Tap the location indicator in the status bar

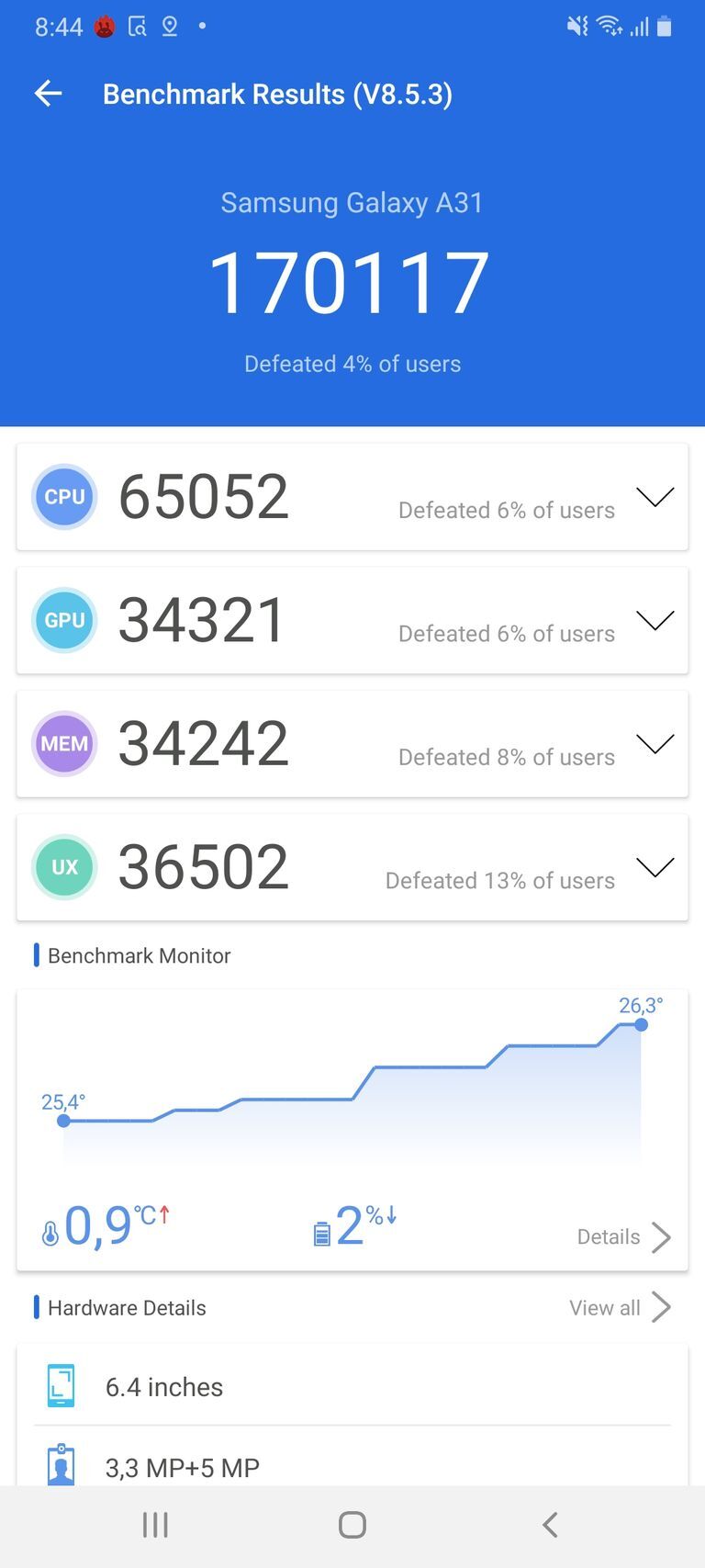(169, 26)
